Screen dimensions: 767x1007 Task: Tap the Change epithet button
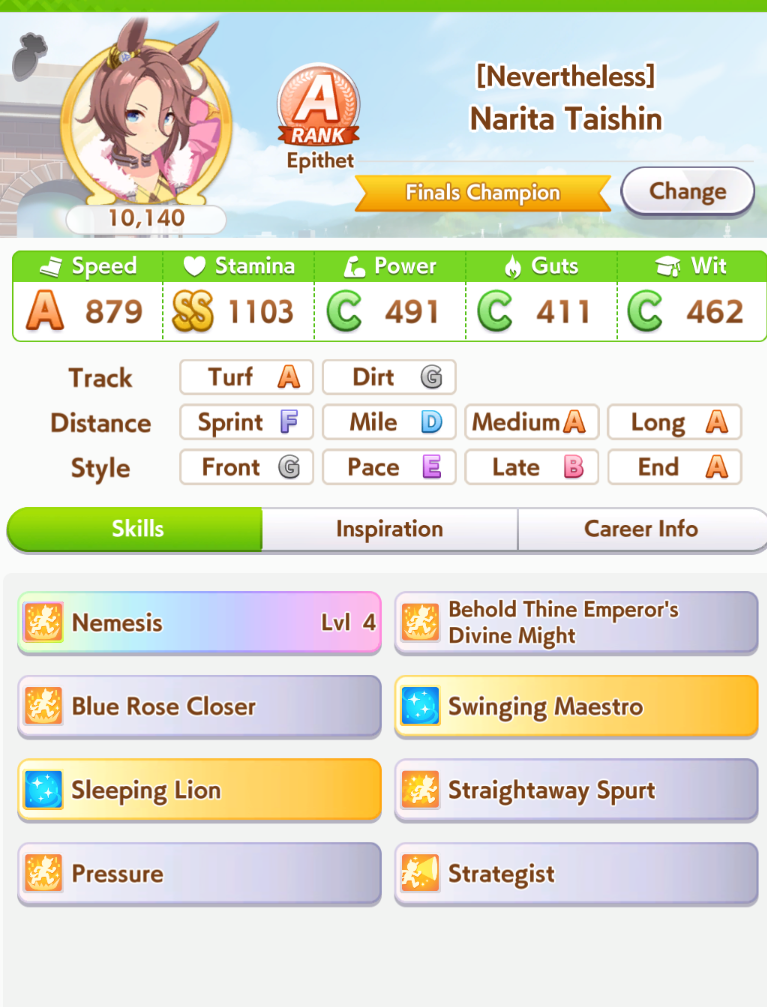pyautogui.click(x=687, y=191)
